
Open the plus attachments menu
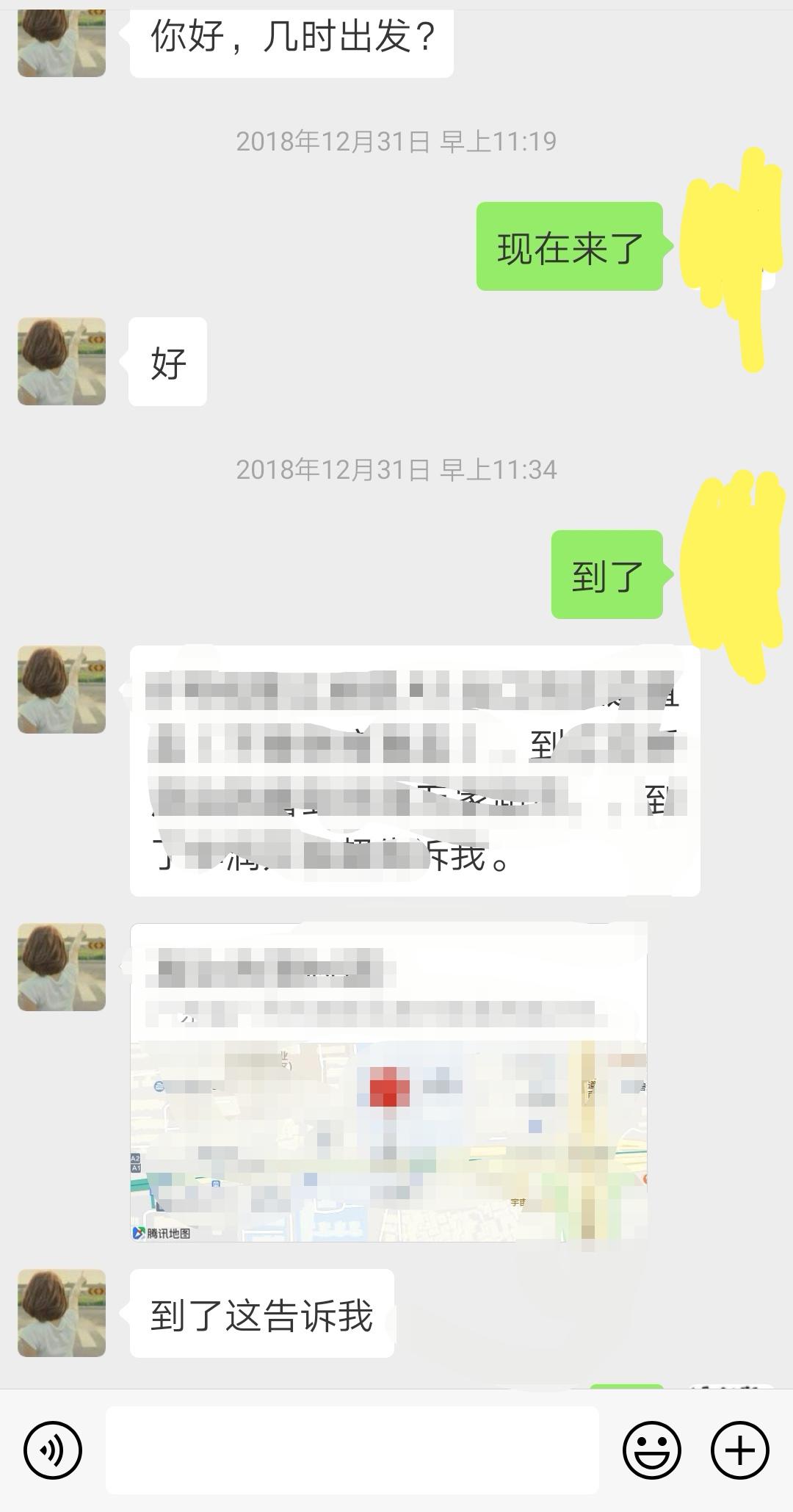pyautogui.click(x=739, y=1450)
